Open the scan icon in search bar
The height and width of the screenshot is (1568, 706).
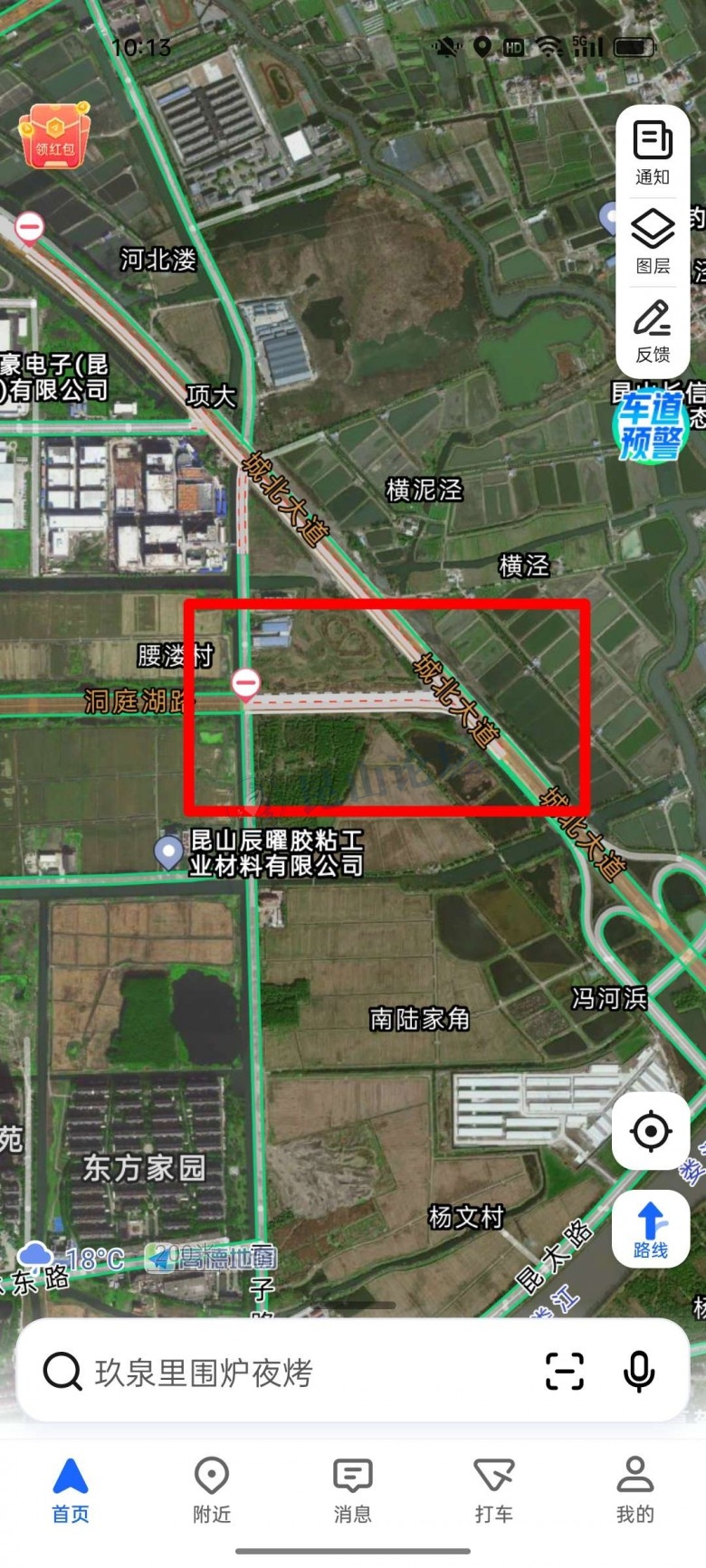[x=565, y=1372]
